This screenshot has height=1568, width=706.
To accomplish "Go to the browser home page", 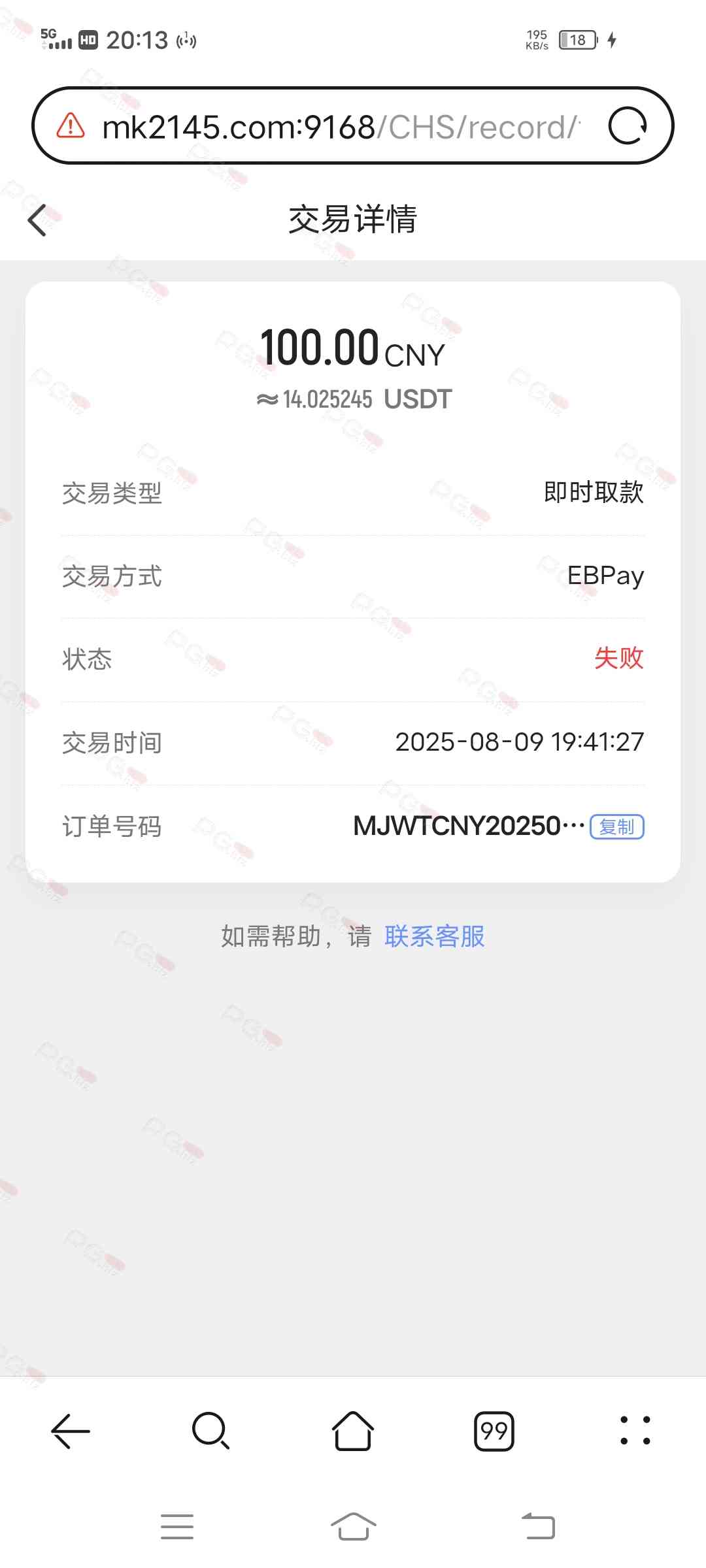I will (x=353, y=1431).
